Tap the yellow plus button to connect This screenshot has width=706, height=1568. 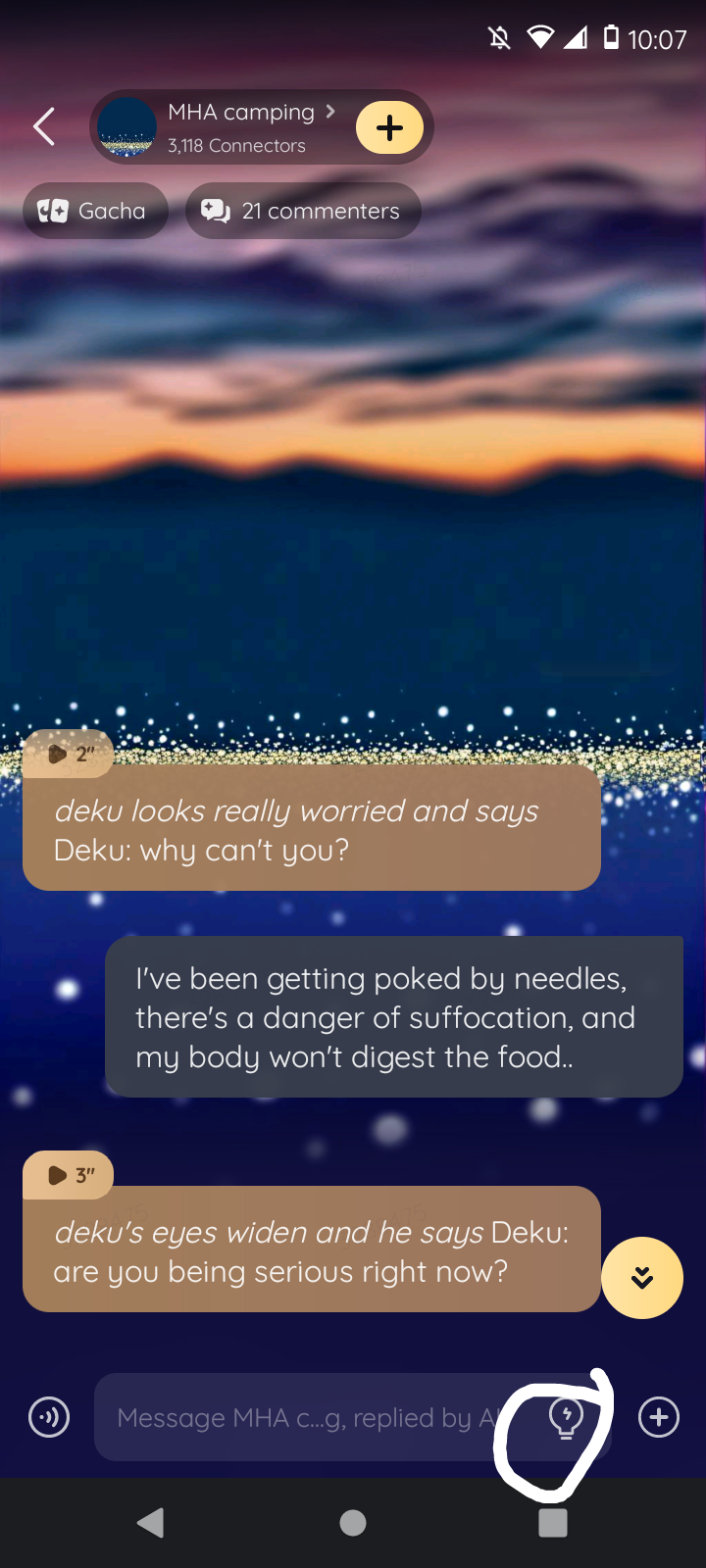pos(389,127)
